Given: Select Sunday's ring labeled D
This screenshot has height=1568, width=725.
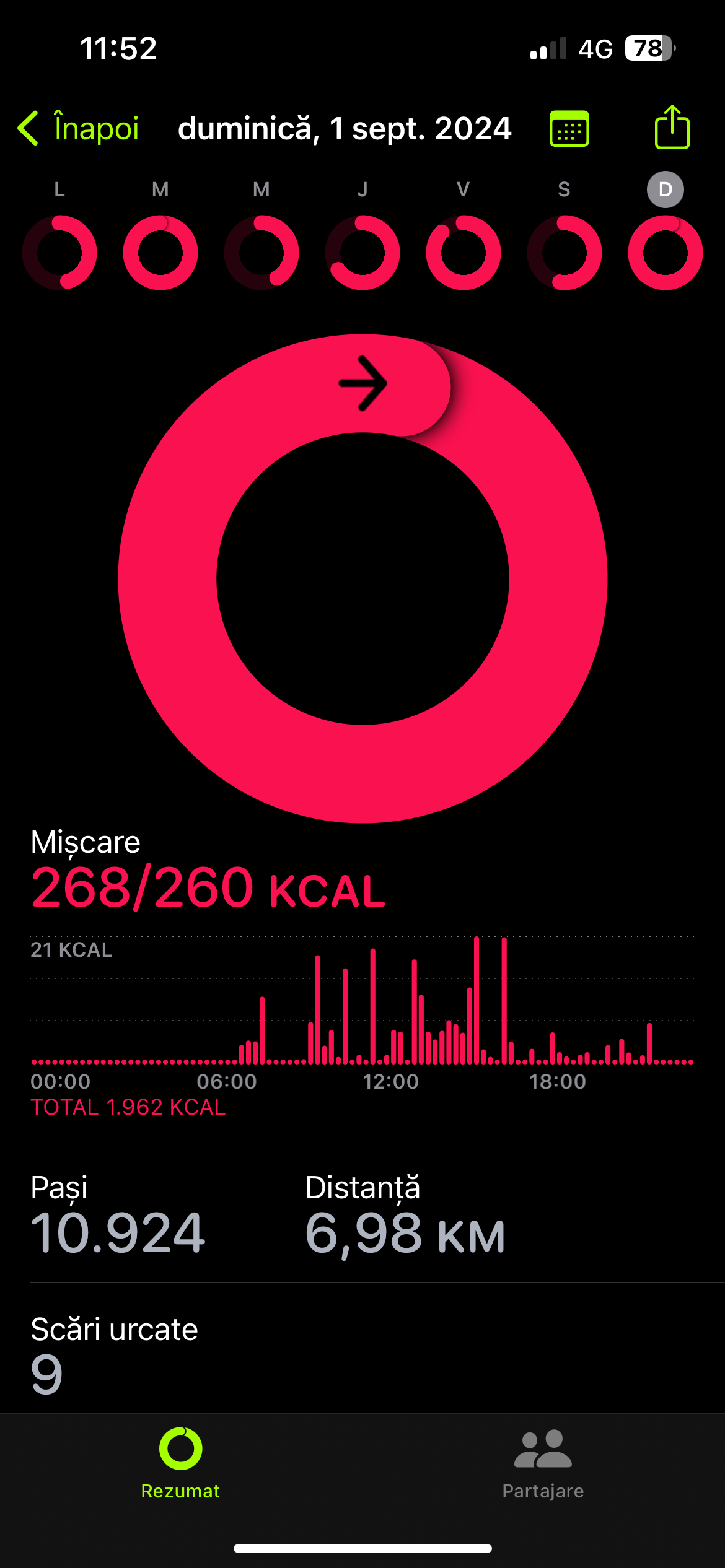Looking at the screenshot, I should pos(666,252).
